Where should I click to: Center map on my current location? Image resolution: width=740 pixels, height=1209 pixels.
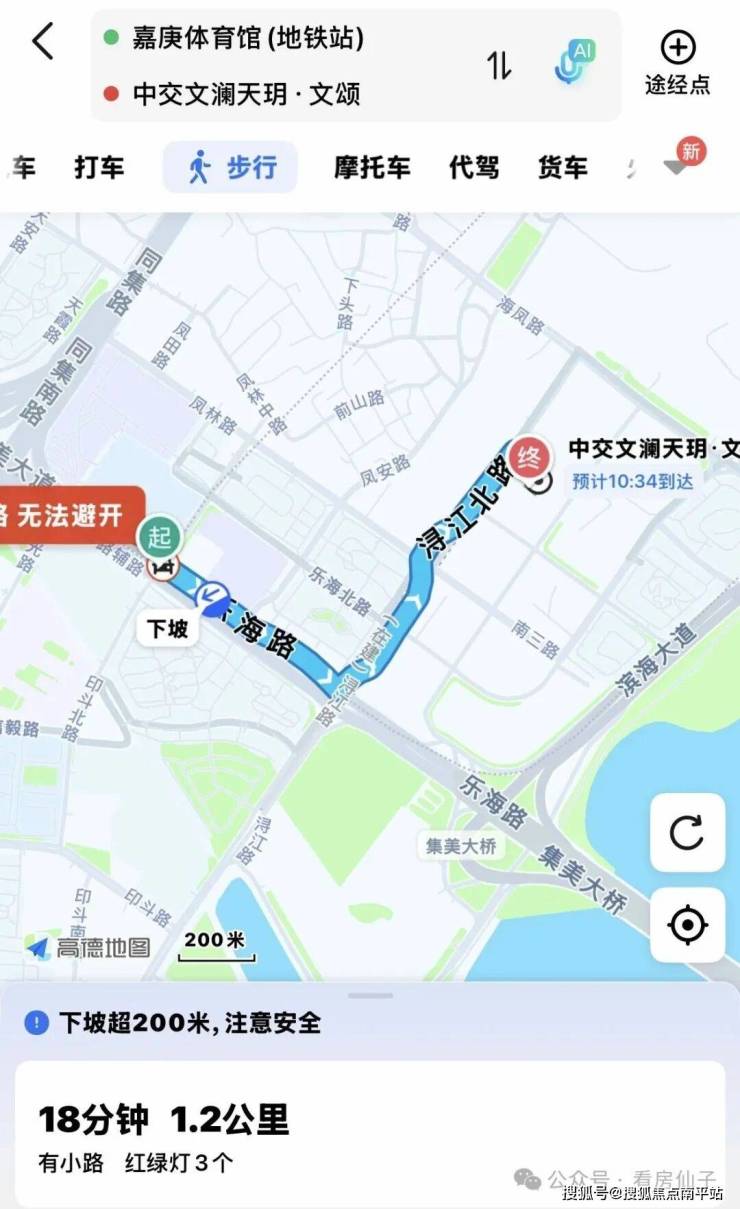pos(687,925)
